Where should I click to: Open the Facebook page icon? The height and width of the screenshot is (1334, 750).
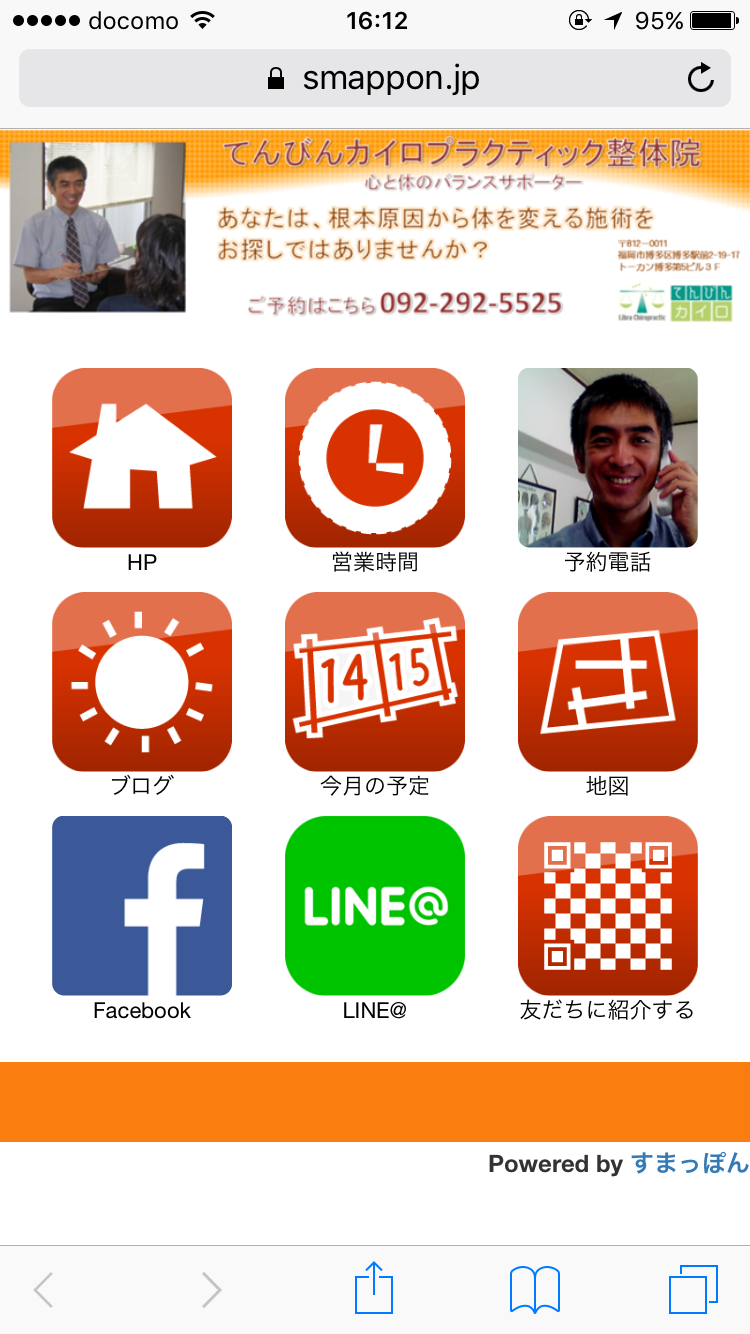click(142, 906)
